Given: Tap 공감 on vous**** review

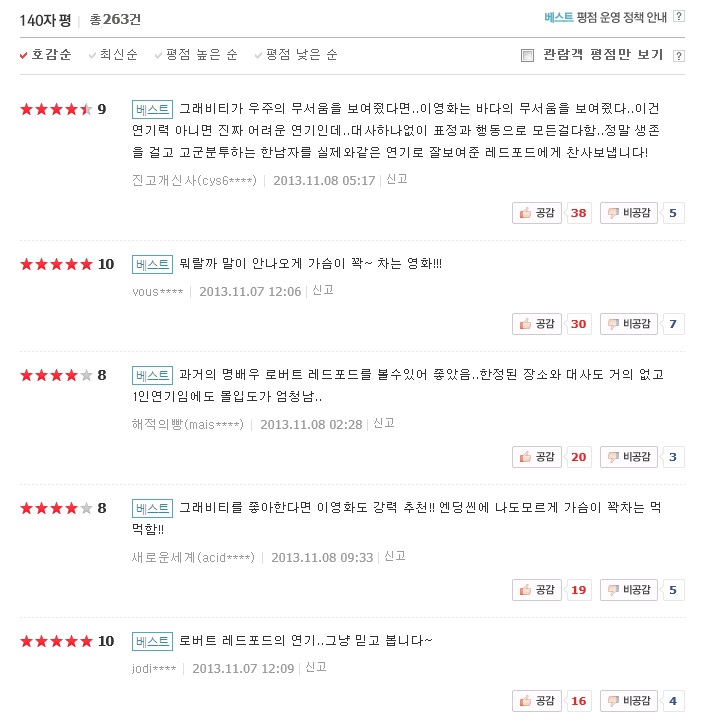Looking at the screenshot, I should tap(537, 324).
